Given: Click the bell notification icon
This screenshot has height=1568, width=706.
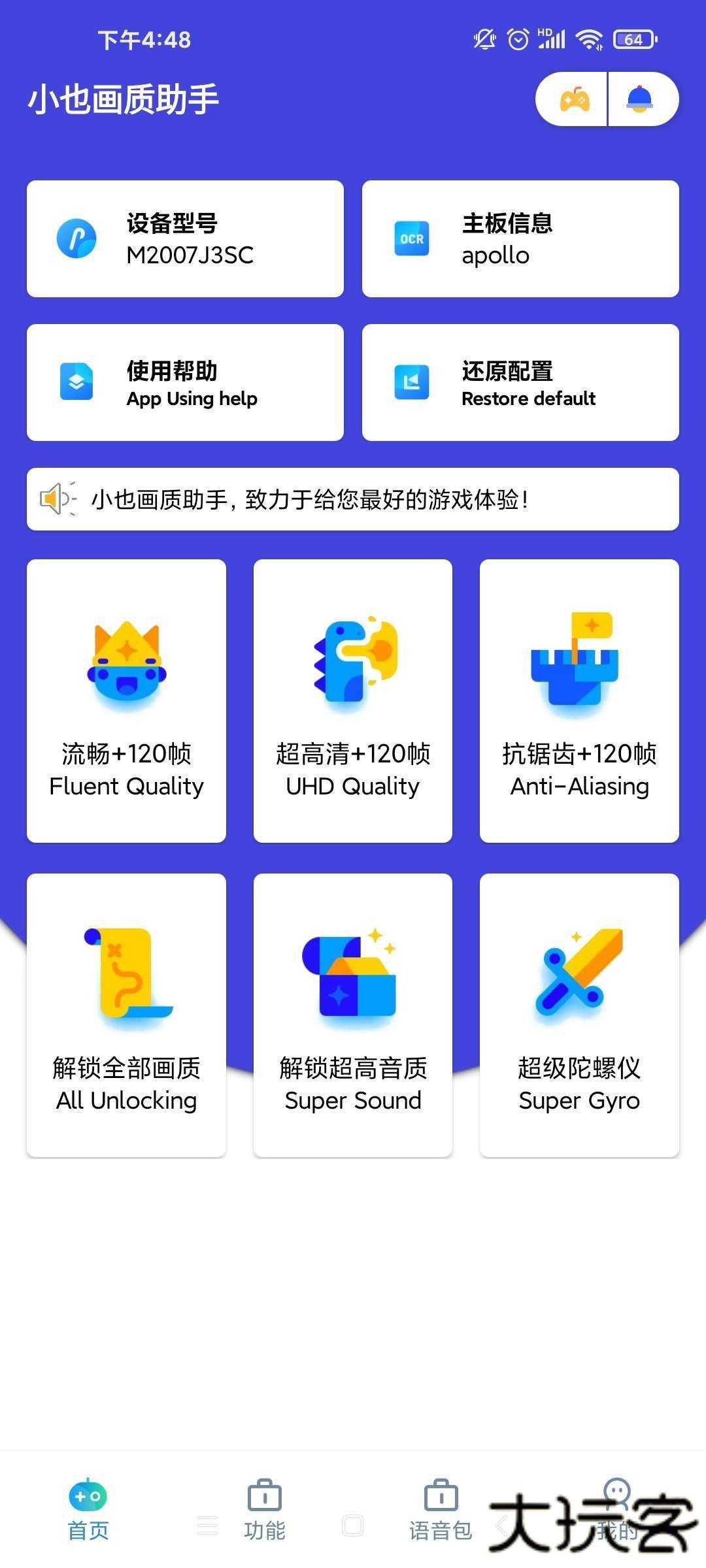Looking at the screenshot, I should click(x=641, y=99).
